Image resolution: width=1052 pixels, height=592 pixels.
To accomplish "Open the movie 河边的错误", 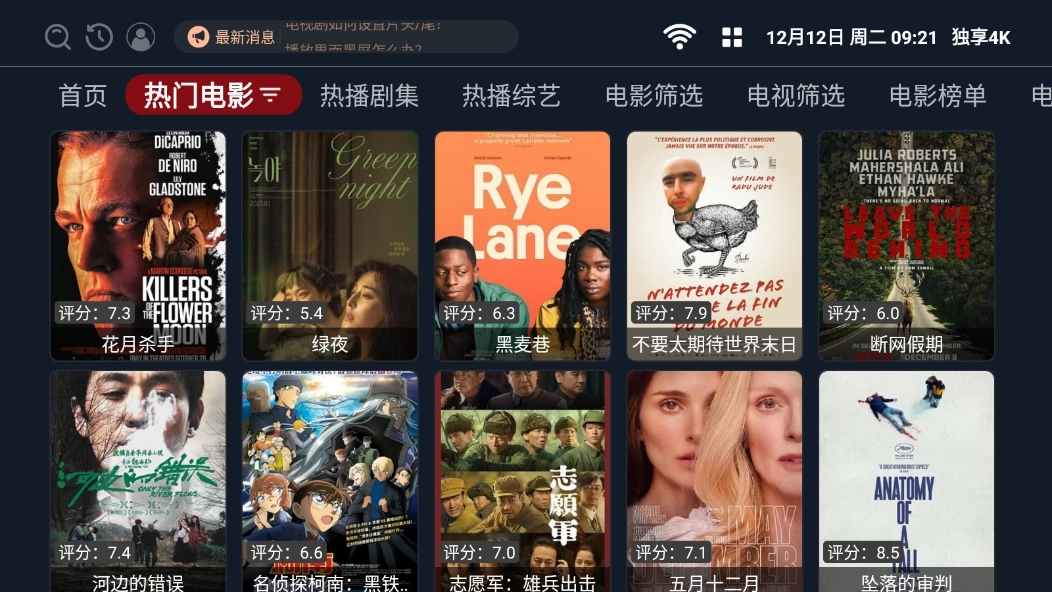I will pos(138,482).
